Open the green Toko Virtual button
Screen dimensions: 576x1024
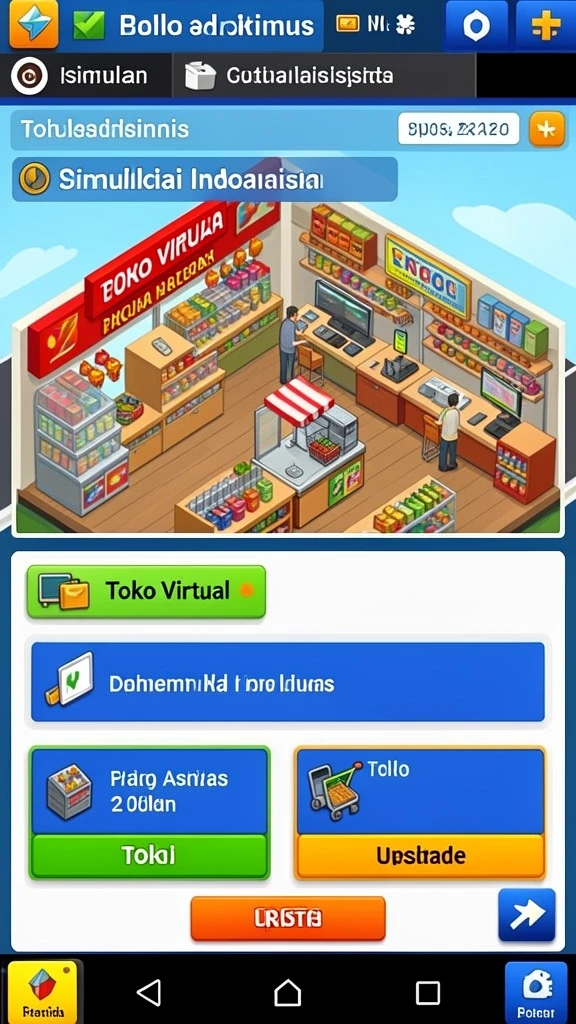click(x=146, y=592)
